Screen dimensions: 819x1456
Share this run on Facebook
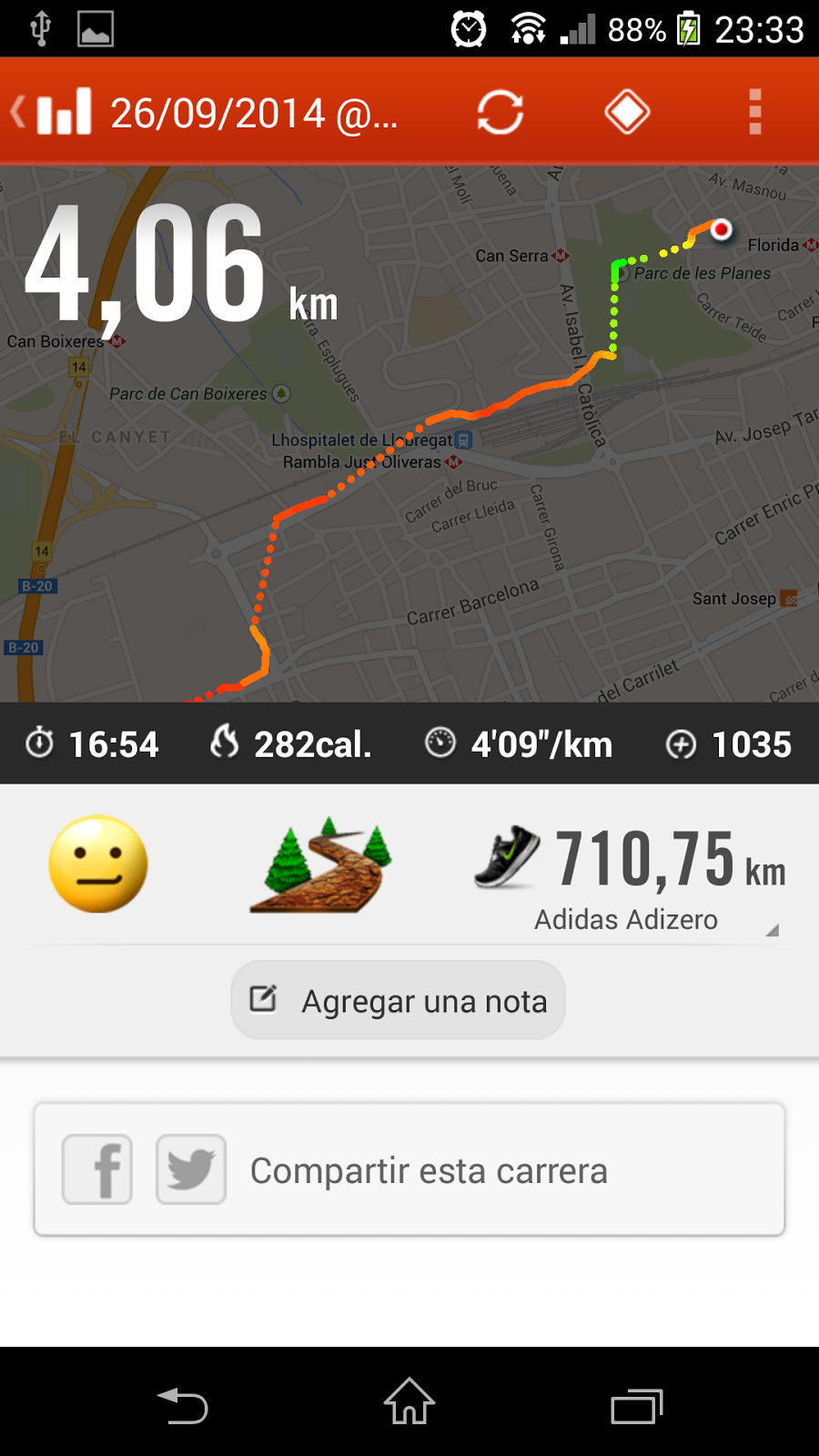[x=97, y=1169]
